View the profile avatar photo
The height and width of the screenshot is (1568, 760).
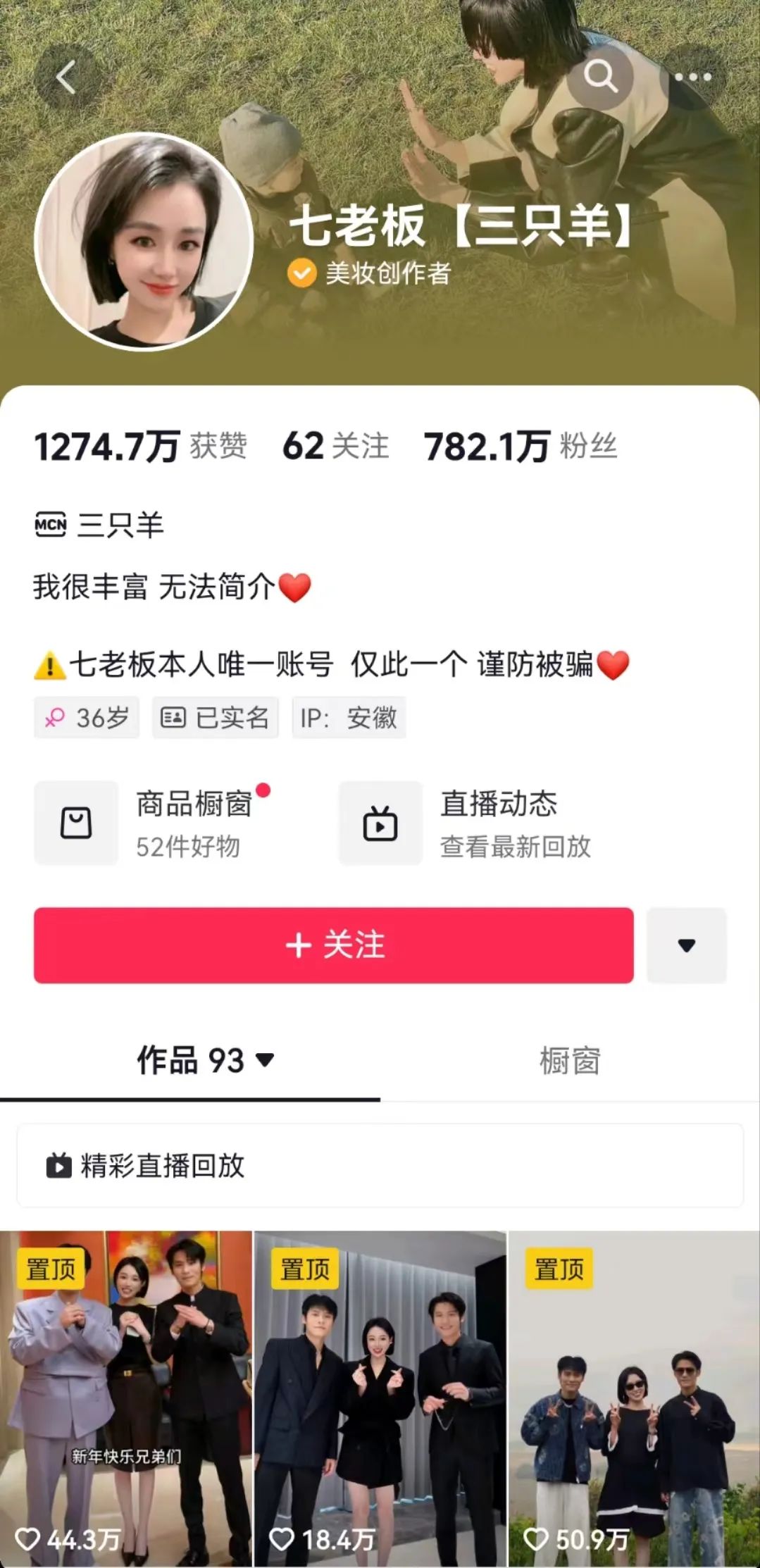144,241
